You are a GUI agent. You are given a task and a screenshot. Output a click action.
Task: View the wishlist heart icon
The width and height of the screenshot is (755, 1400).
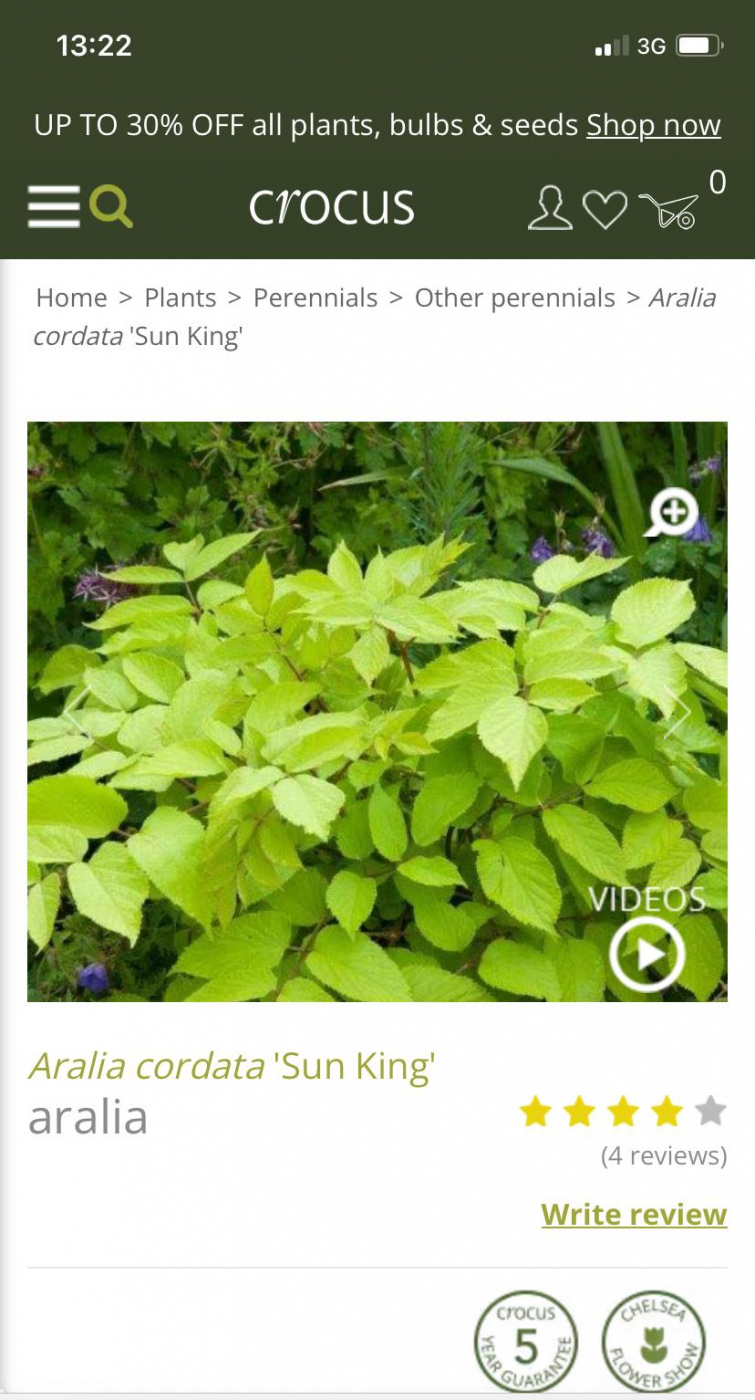[x=604, y=210]
